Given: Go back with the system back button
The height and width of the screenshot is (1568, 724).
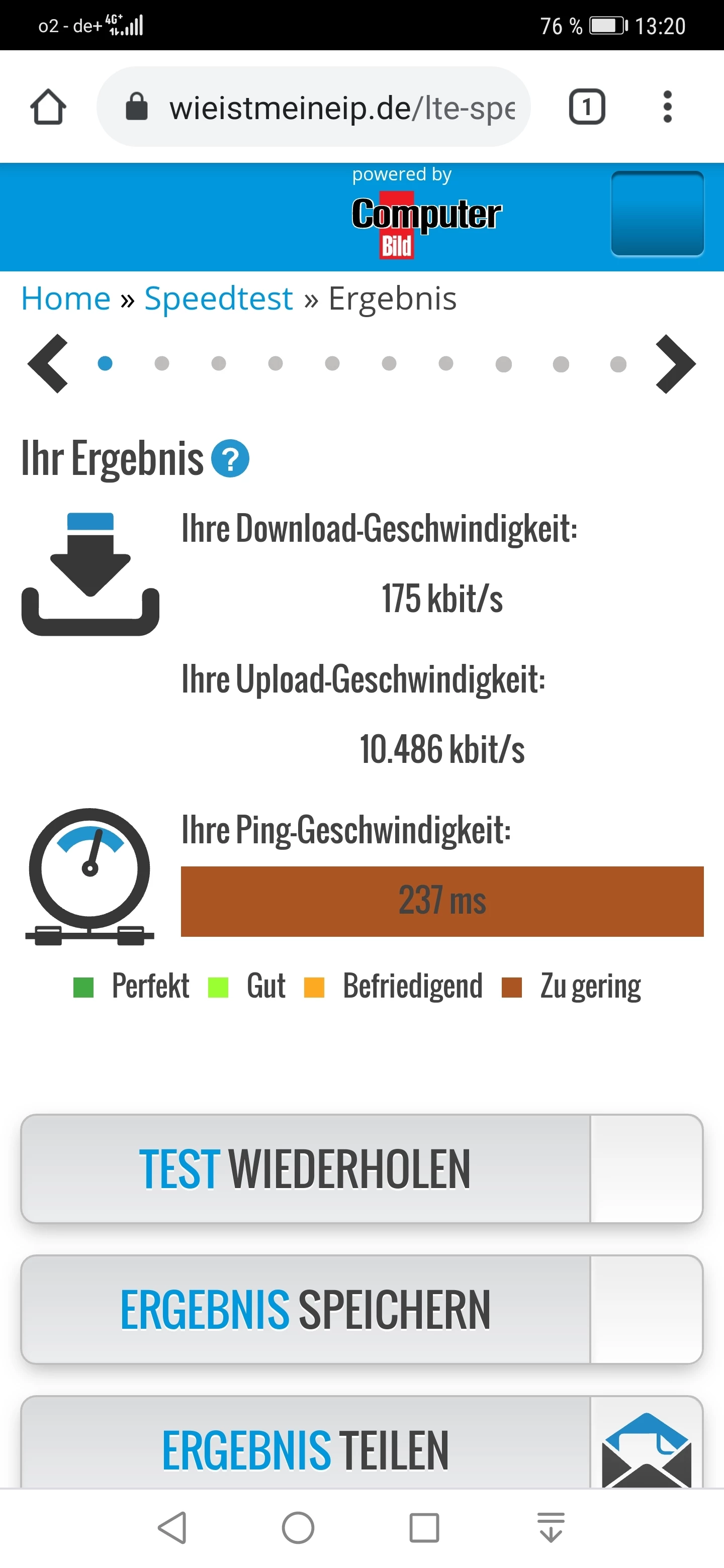Looking at the screenshot, I should [172, 1528].
